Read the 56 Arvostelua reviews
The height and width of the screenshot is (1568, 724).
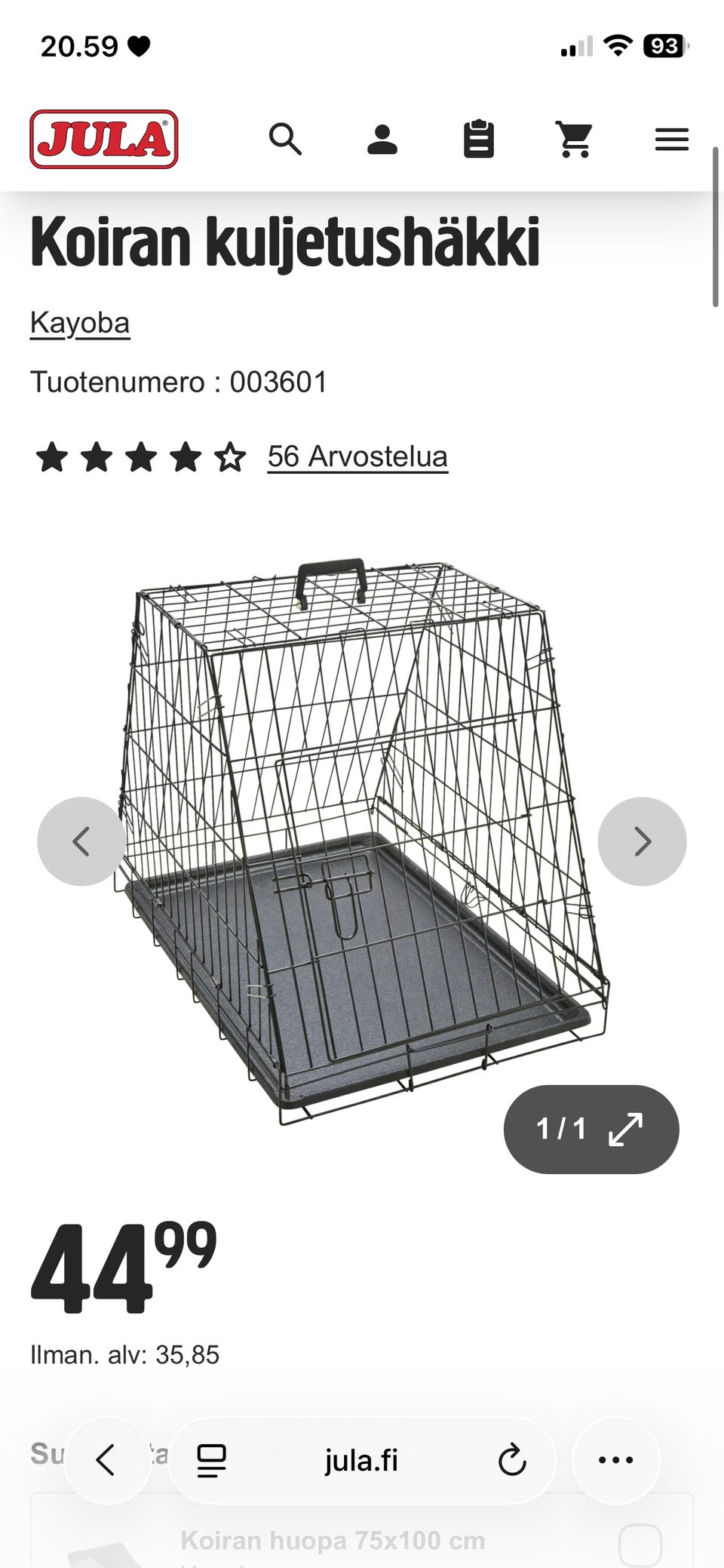[357, 457]
